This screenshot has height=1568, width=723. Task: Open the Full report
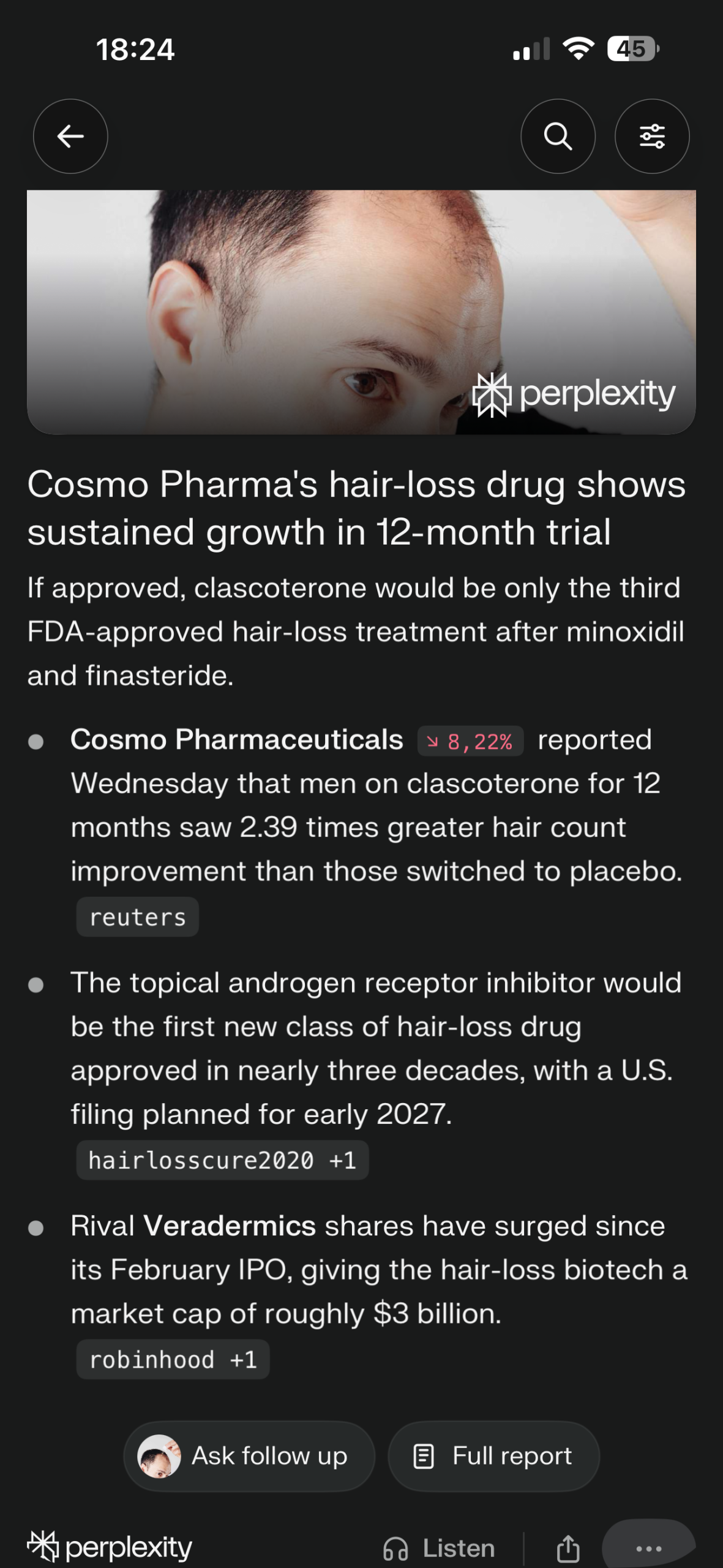click(x=493, y=1456)
